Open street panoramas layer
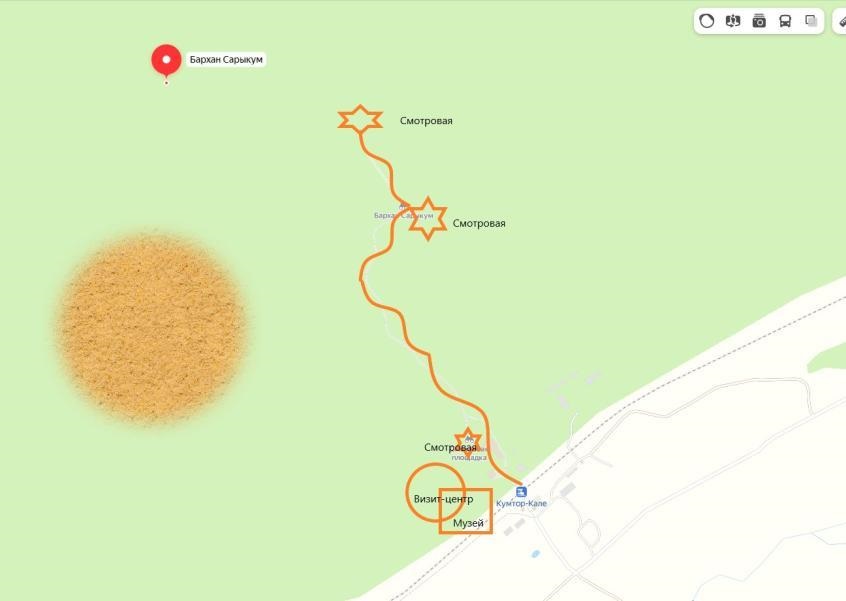 click(x=733, y=21)
